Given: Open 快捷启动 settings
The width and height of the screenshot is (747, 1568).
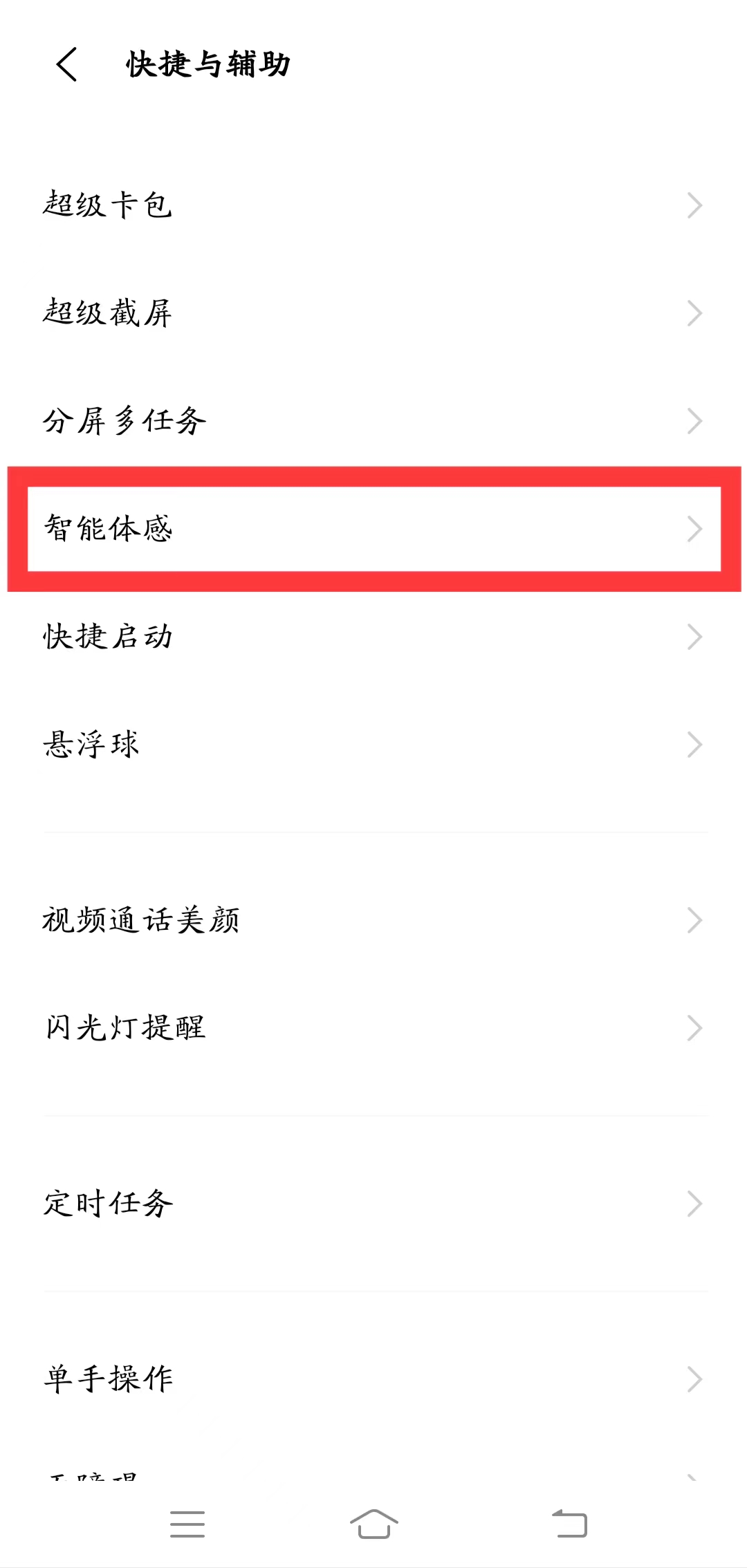Looking at the screenshot, I should (373, 637).
